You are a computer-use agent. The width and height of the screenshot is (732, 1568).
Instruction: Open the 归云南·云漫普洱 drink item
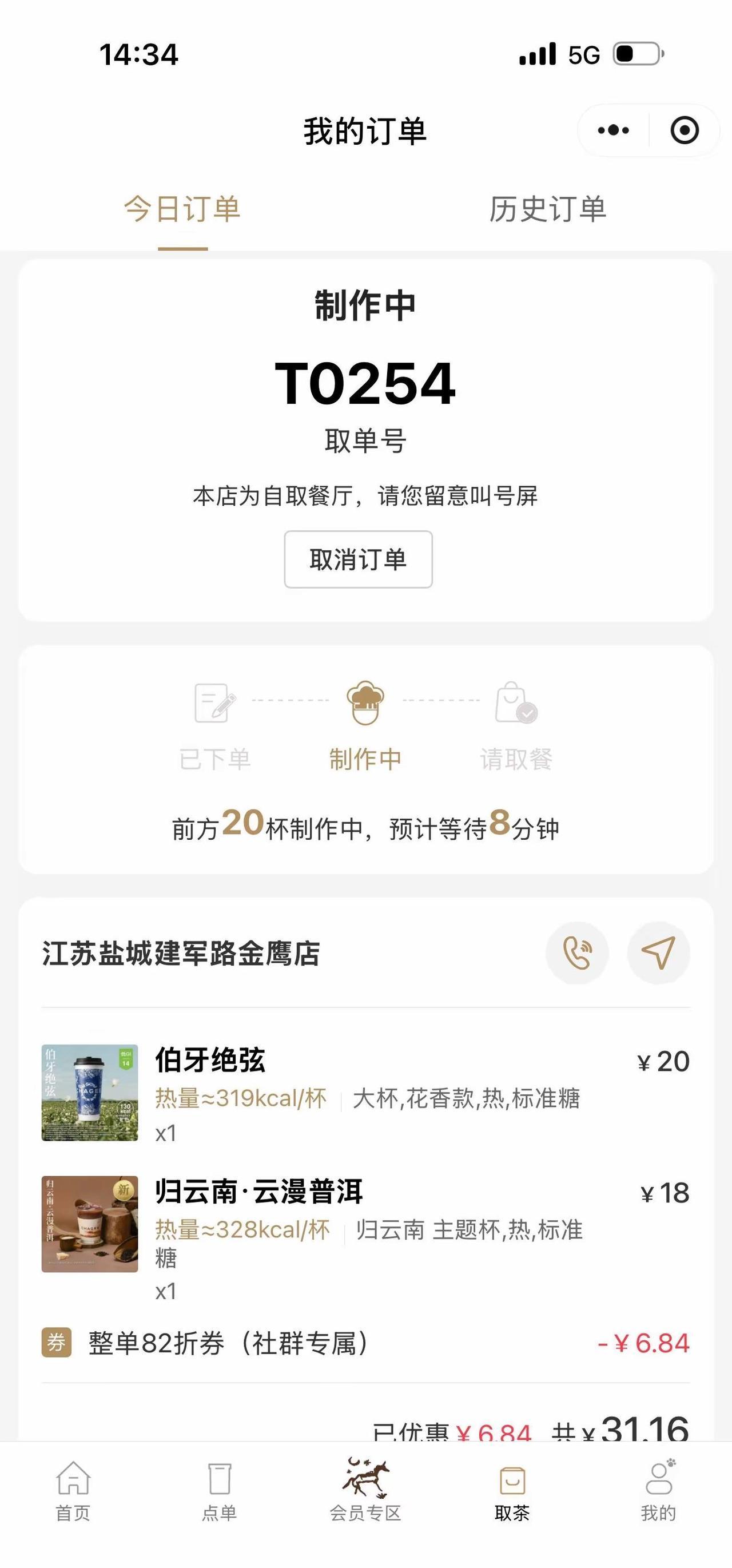(x=258, y=1191)
